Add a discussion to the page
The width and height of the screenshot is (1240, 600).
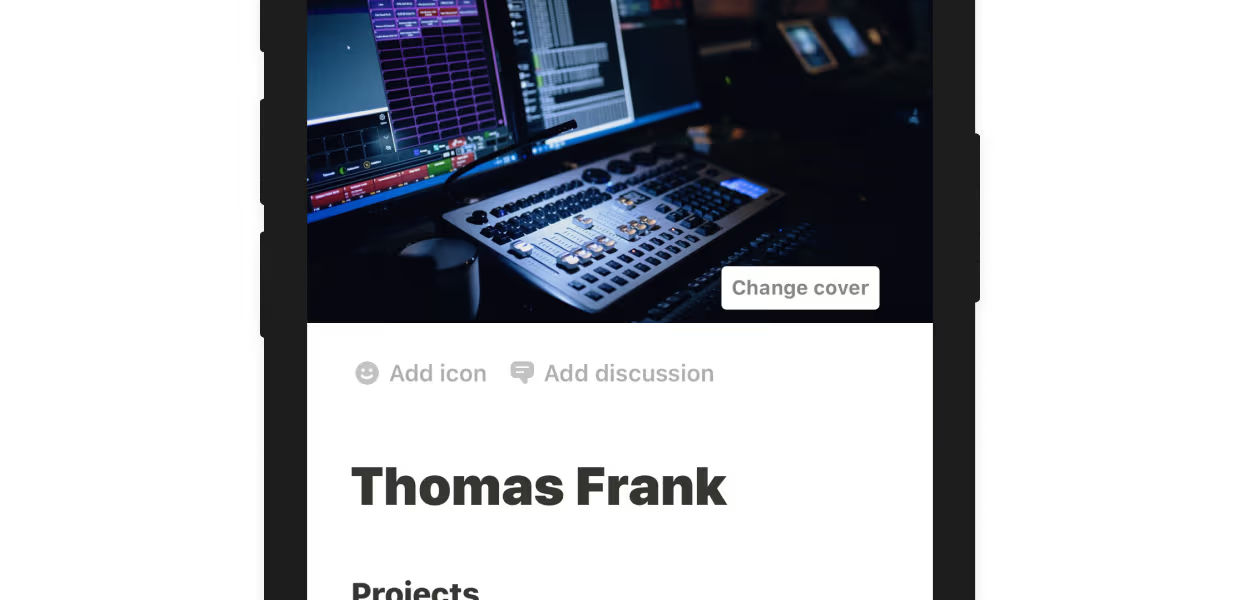[x=612, y=373]
